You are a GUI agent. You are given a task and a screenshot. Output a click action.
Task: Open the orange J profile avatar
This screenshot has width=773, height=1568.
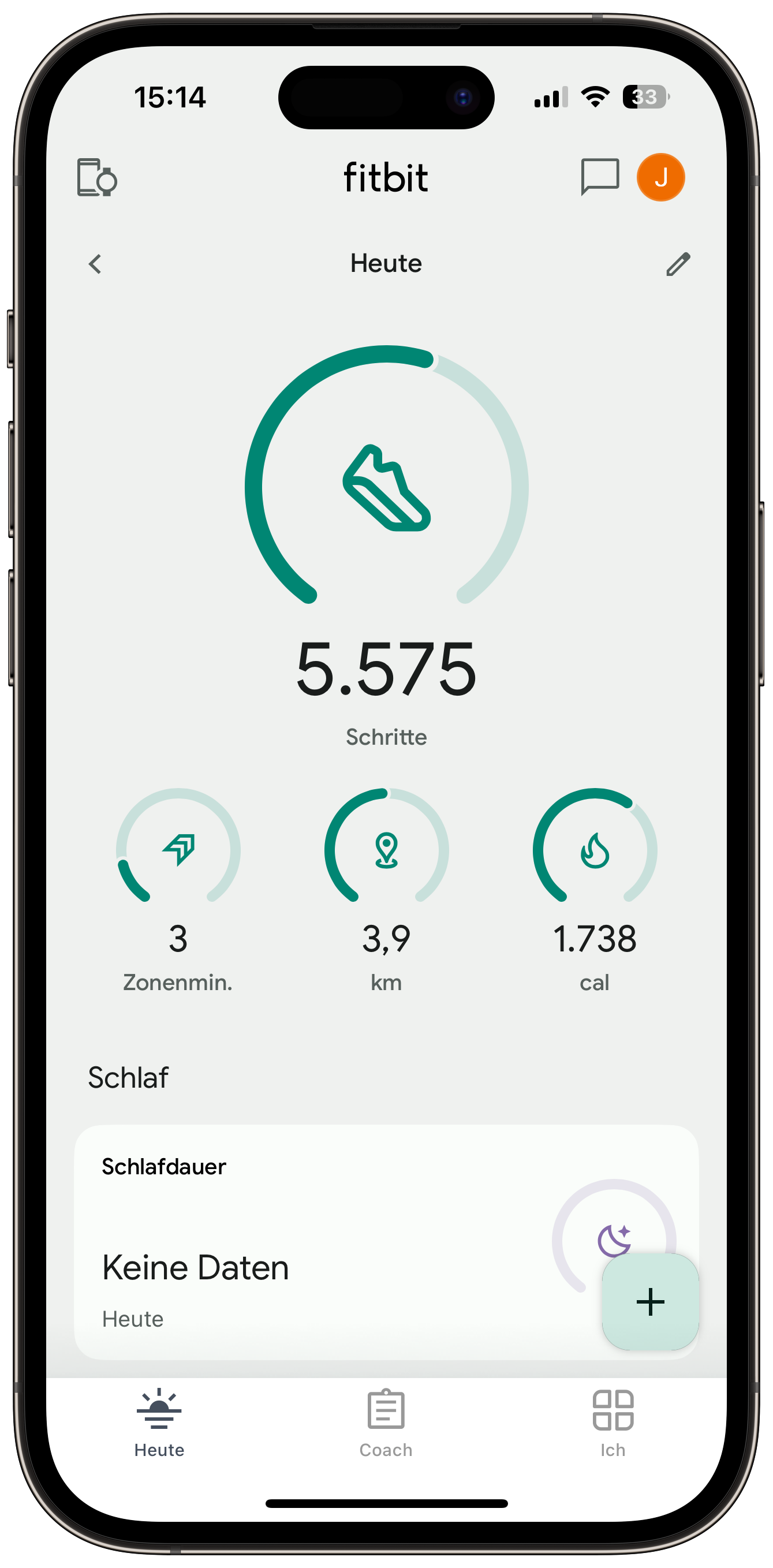click(660, 177)
